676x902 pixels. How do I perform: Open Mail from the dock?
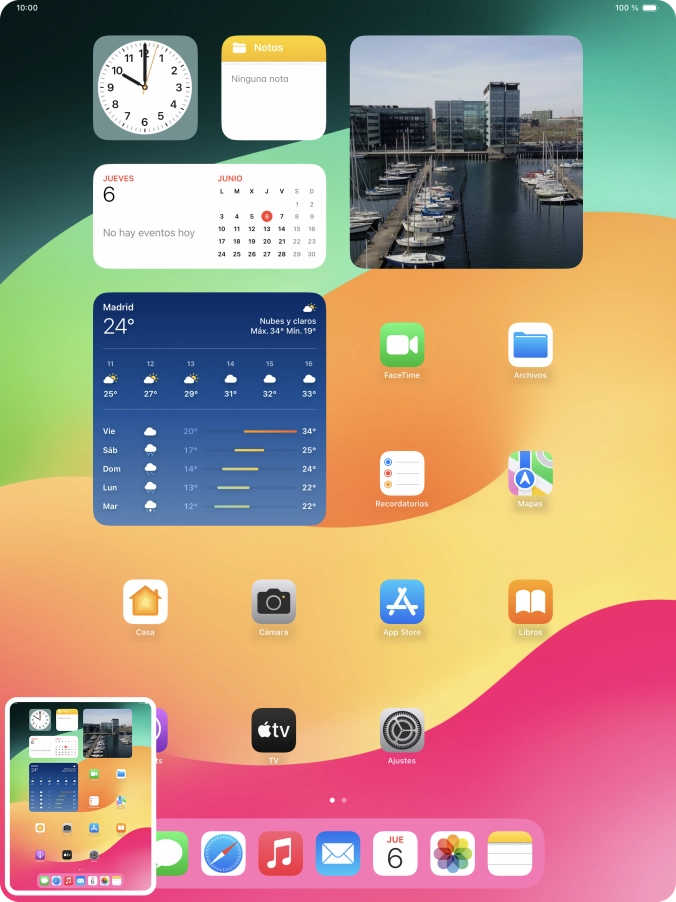point(338,854)
